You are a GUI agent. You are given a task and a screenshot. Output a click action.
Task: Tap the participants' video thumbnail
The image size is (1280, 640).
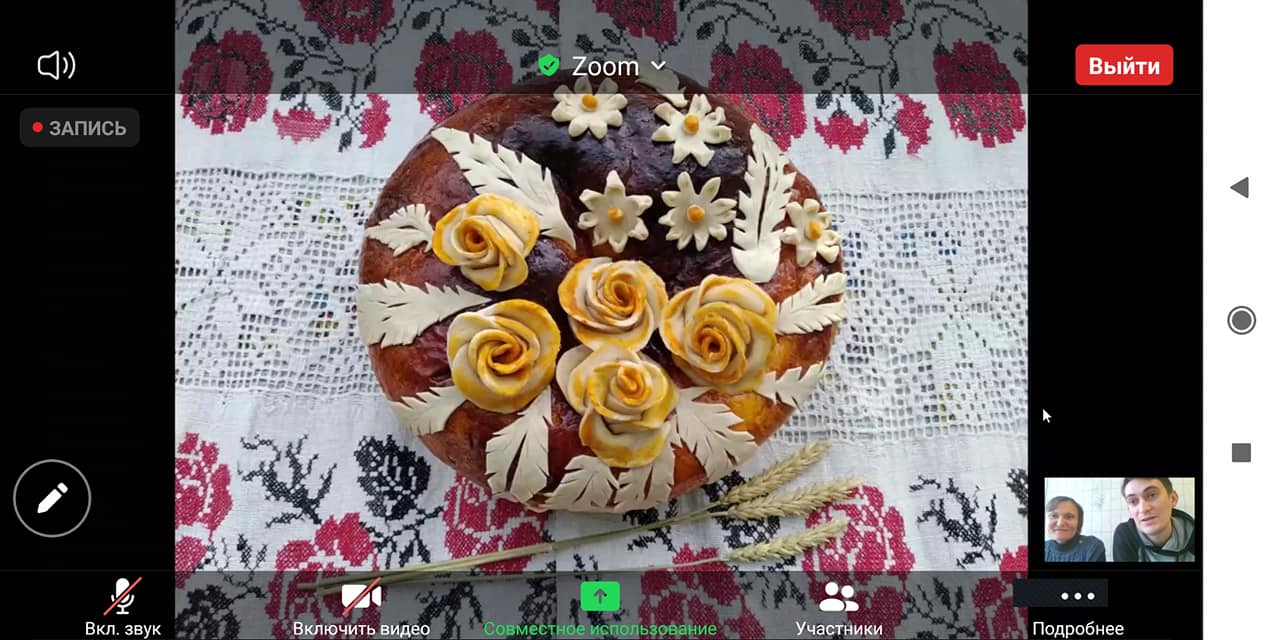pyautogui.click(x=1119, y=519)
